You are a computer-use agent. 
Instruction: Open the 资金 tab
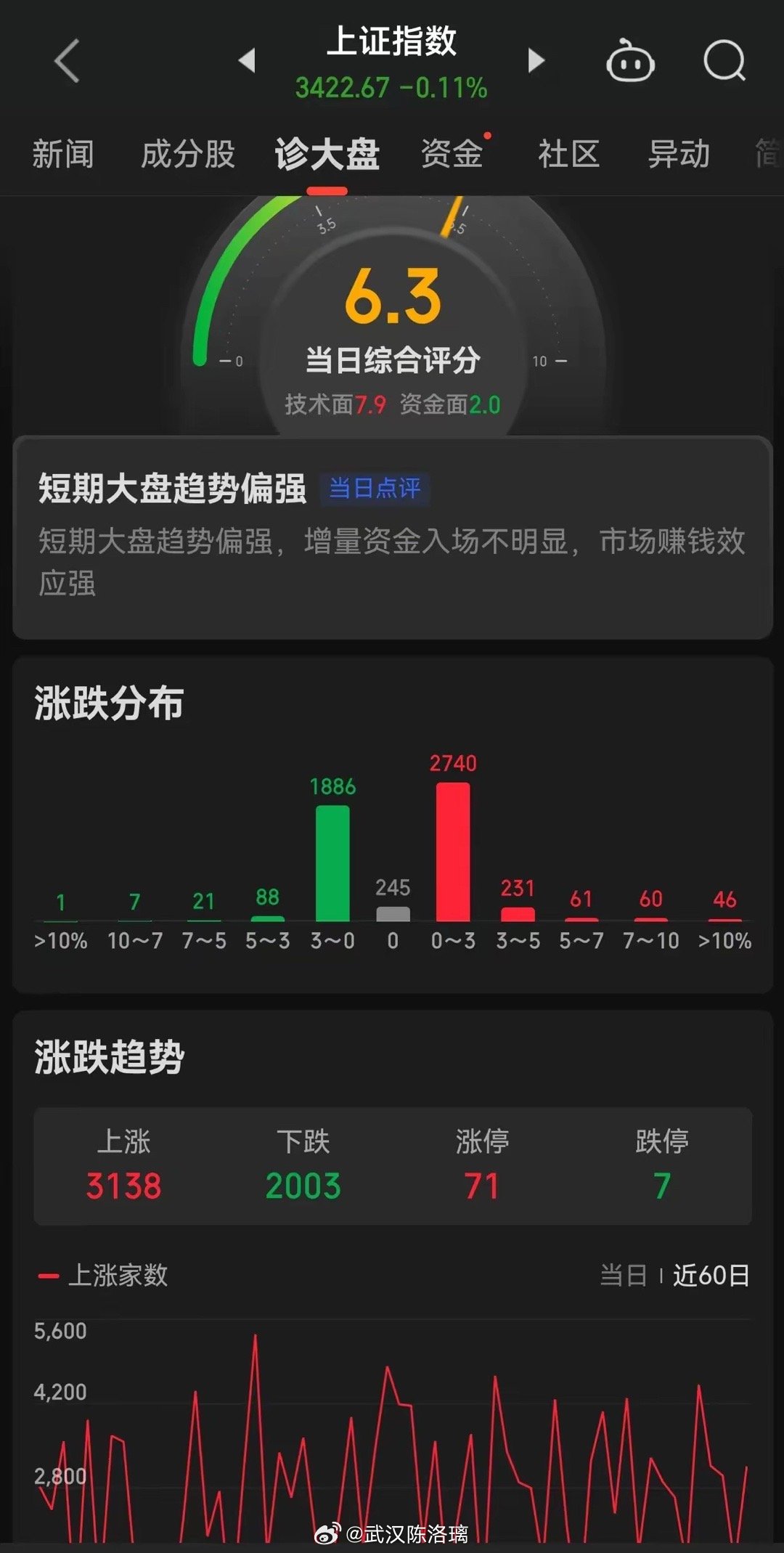[452, 154]
